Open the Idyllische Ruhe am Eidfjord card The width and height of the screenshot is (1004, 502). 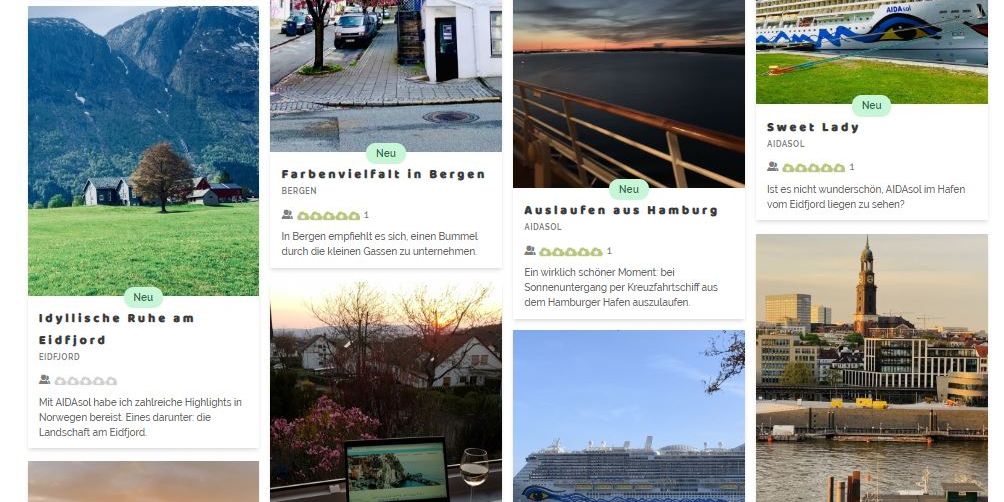click(116, 318)
